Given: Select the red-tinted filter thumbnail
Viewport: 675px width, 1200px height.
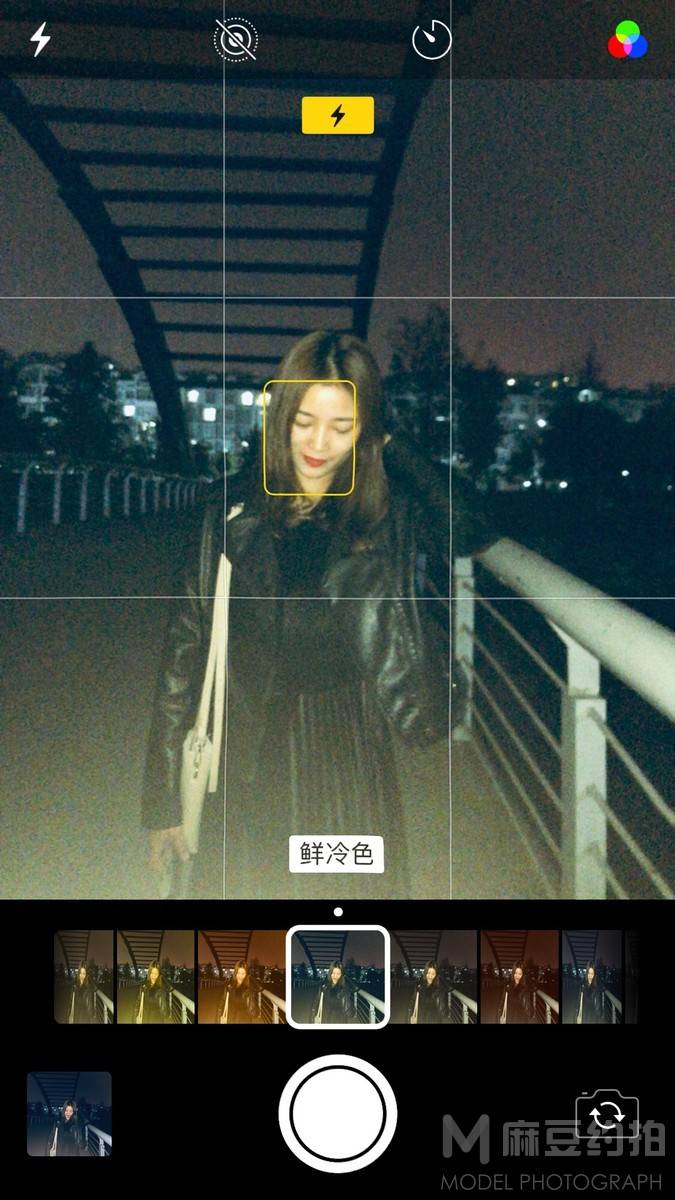Looking at the screenshot, I should pos(519,977).
